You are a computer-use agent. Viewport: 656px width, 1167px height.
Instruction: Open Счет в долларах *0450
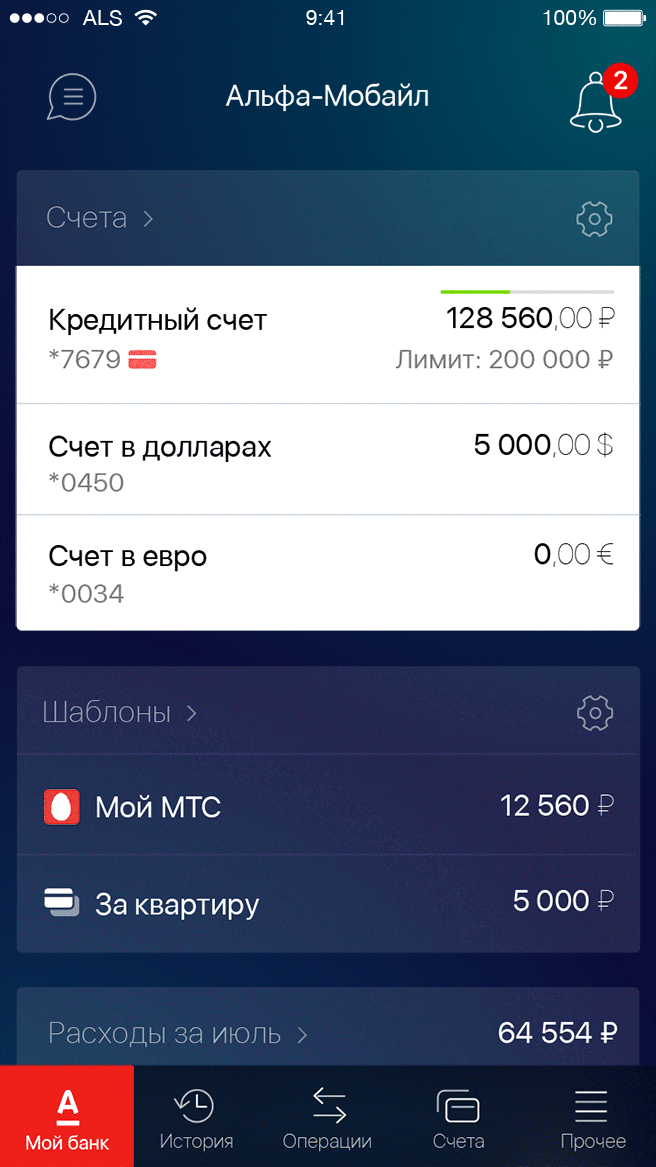point(328,460)
